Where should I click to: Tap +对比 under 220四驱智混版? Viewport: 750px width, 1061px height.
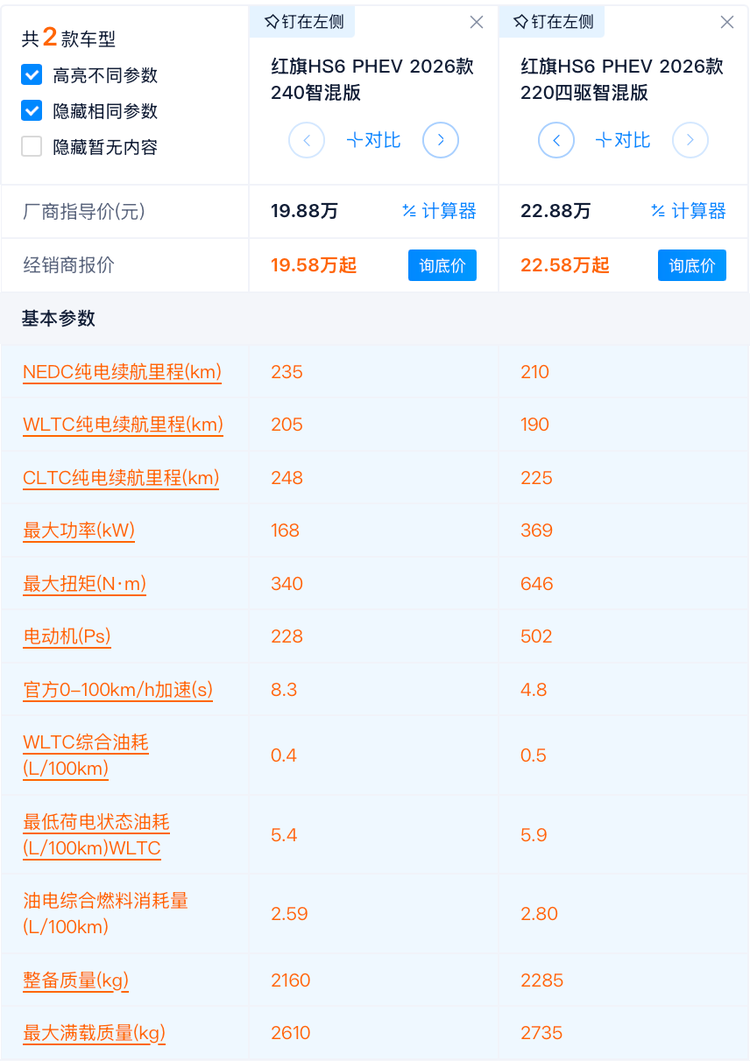[x=623, y=140]
